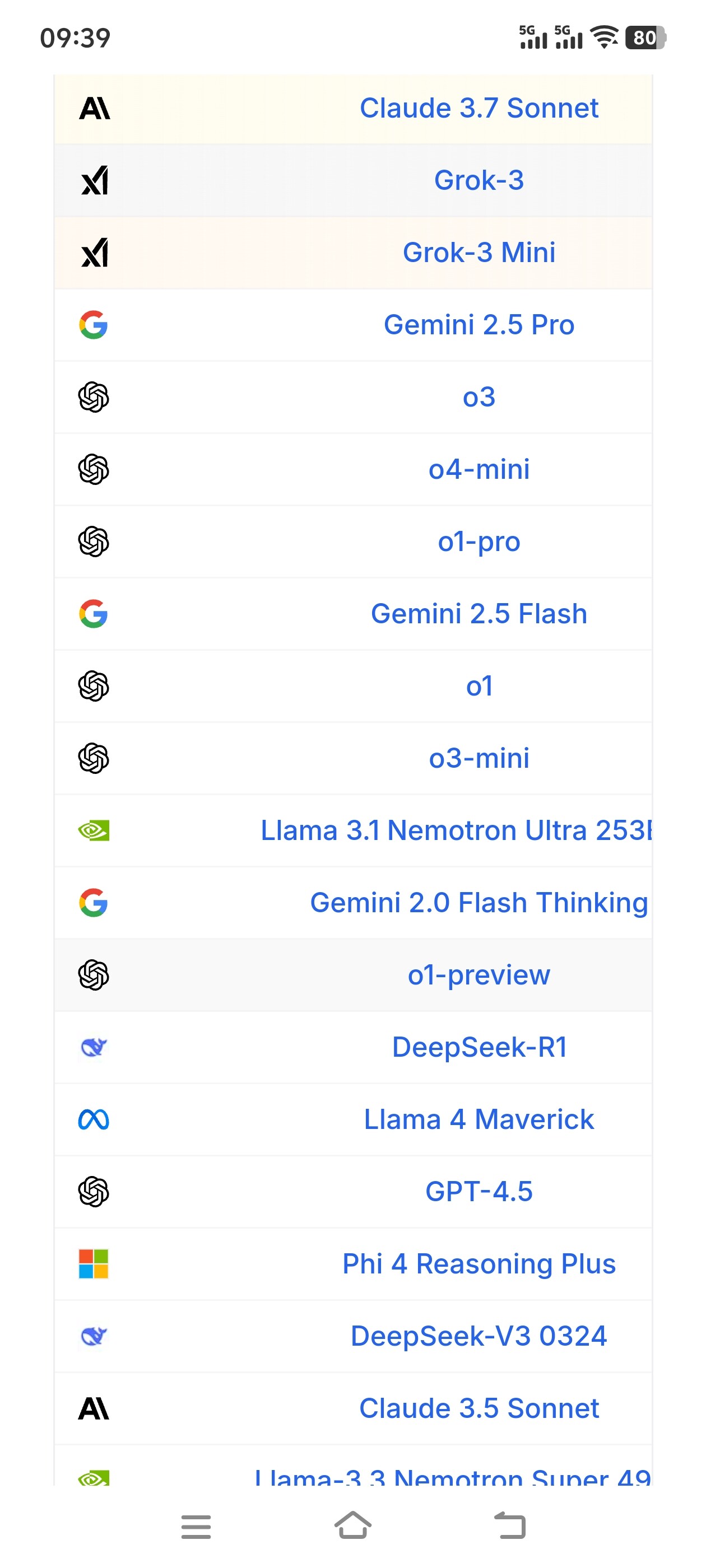706x1568 pixels.
Task: View the DeepSeek-R1 model page
Action: (479, 1048)
